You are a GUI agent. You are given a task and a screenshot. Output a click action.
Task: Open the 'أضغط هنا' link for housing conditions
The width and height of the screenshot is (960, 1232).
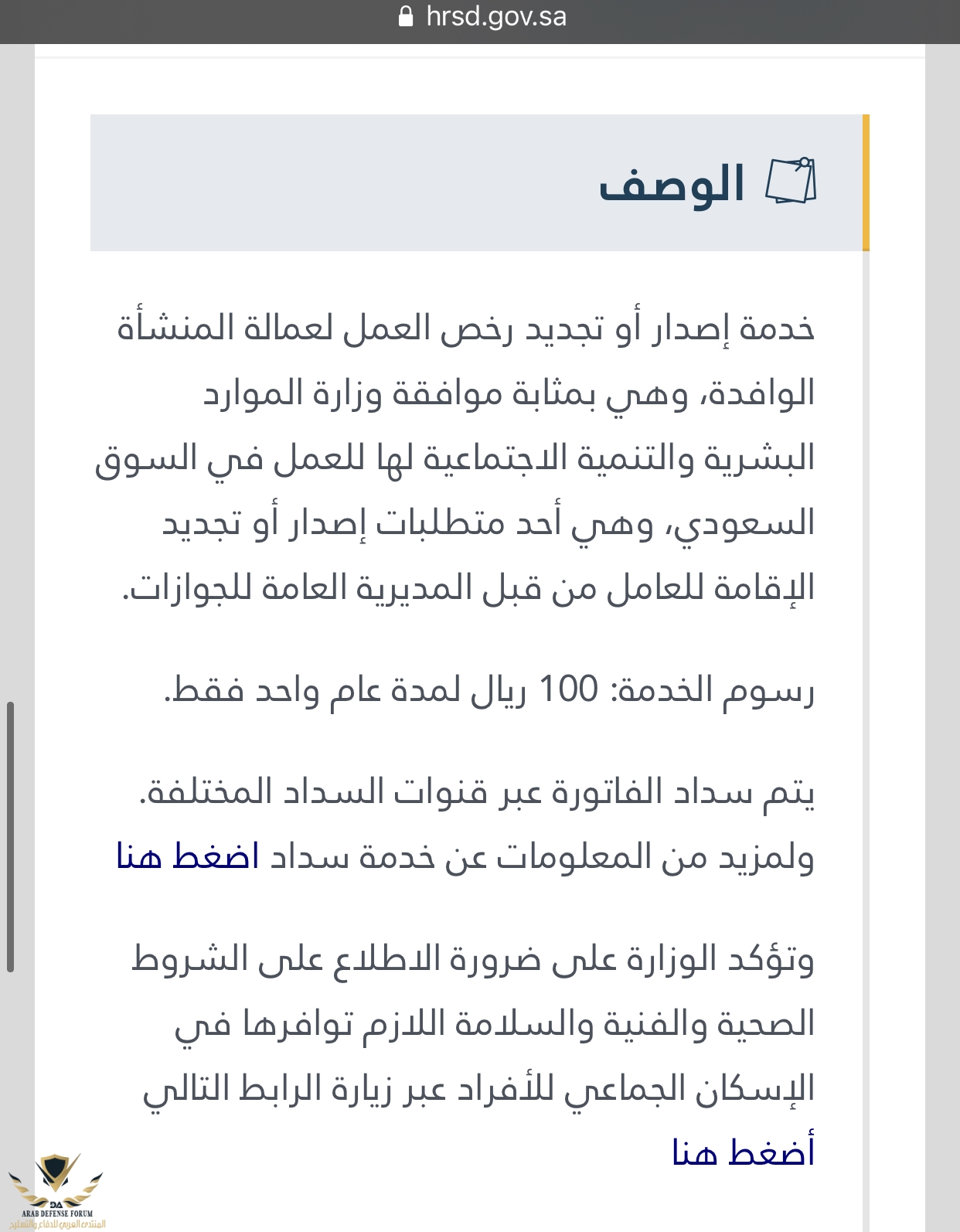click(743, 1152)
